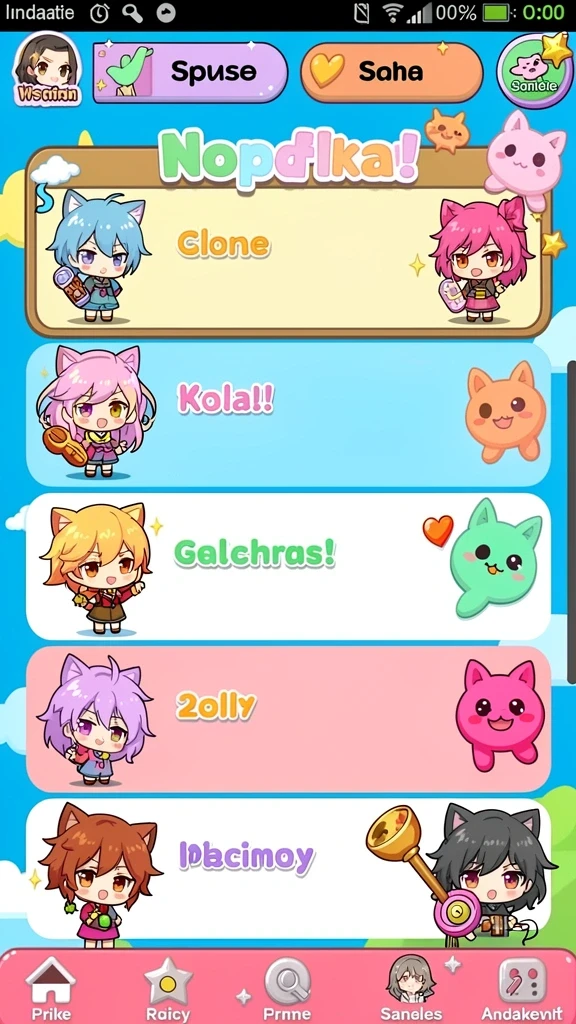Choose the Galchras! card
This screenshot has height=1024, width=576.
tap(288, 566)
